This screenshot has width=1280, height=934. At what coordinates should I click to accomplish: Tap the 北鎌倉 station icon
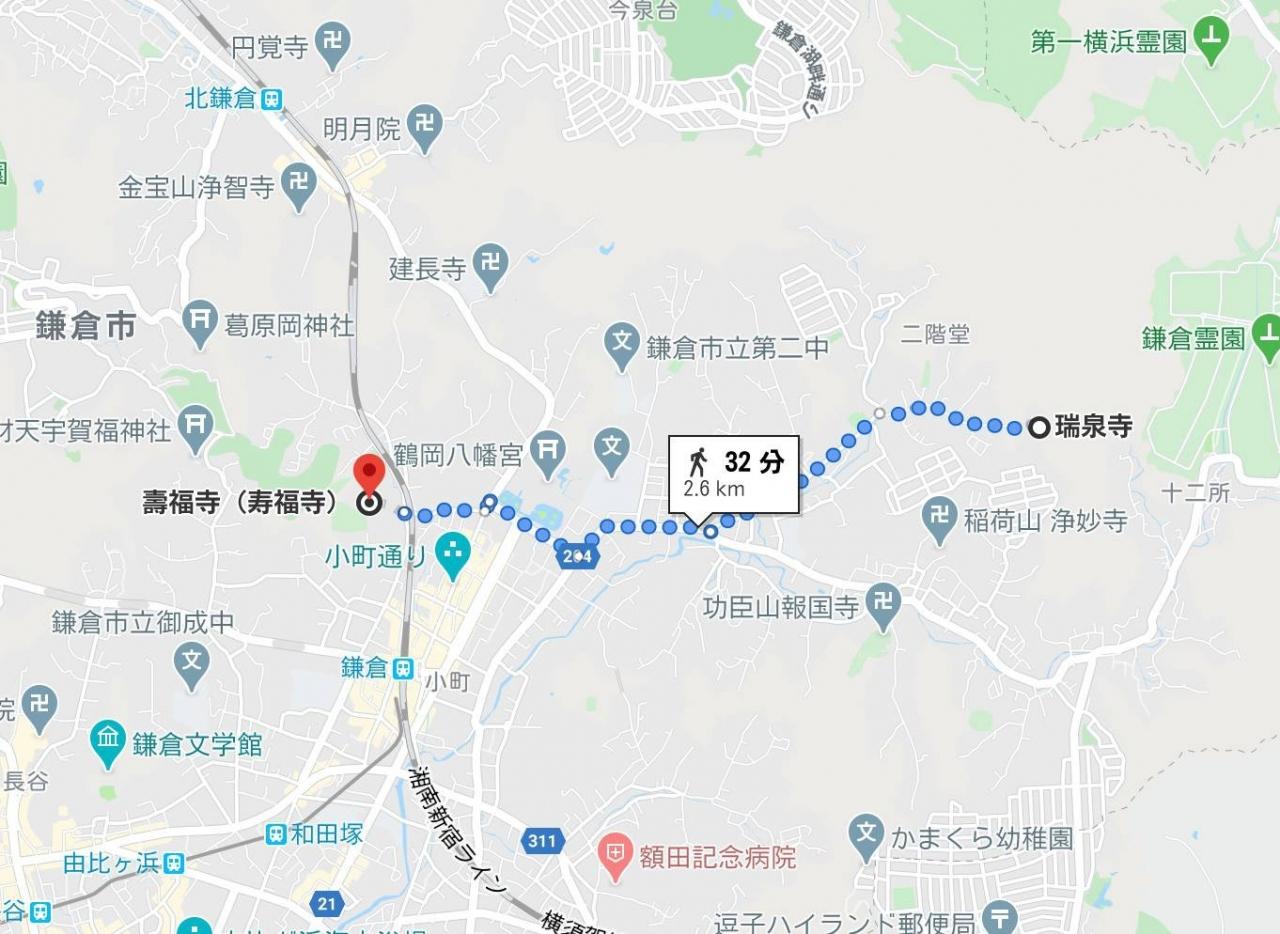272,99
